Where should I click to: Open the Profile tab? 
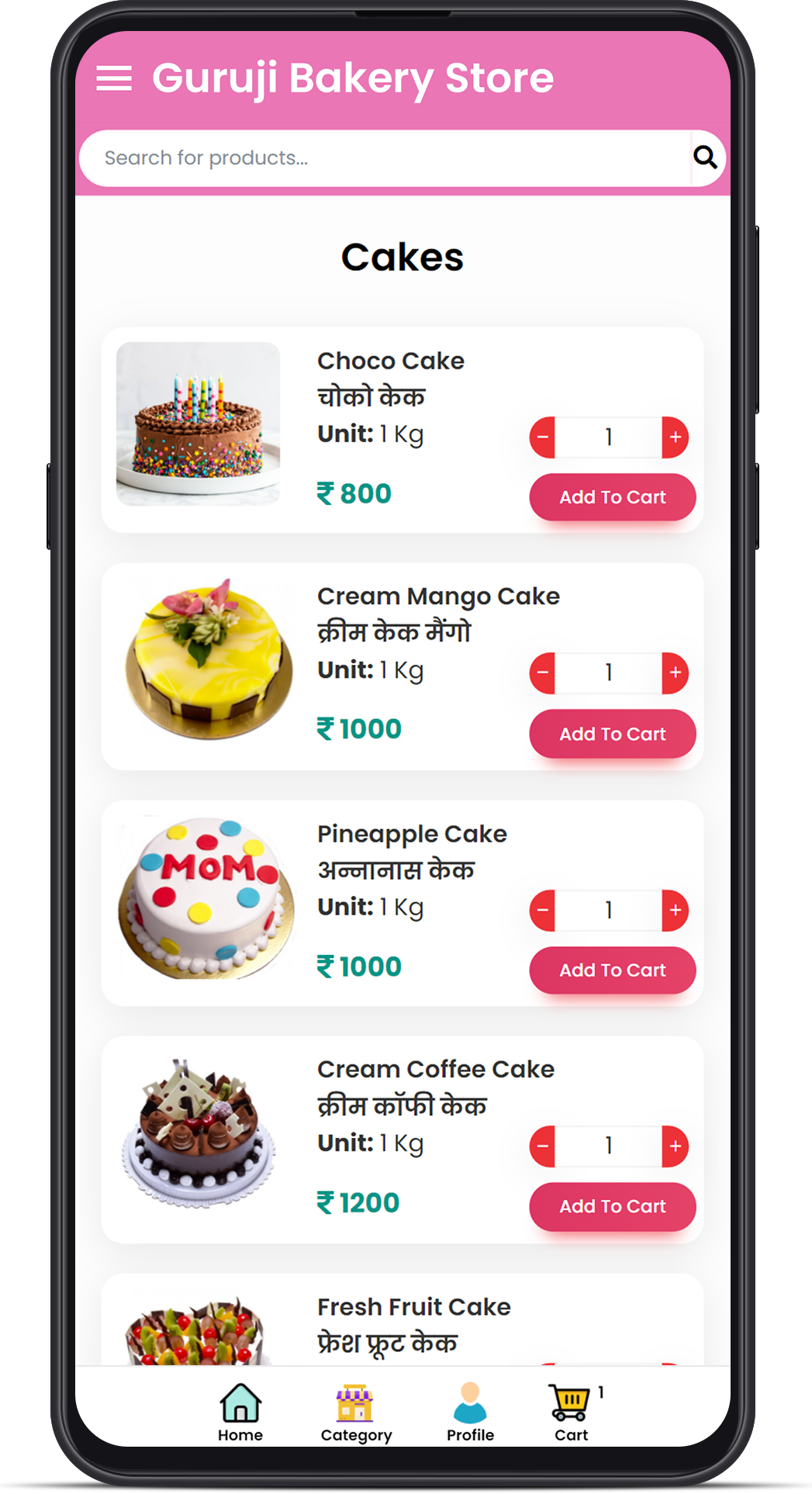click(x=470, y=1413)
